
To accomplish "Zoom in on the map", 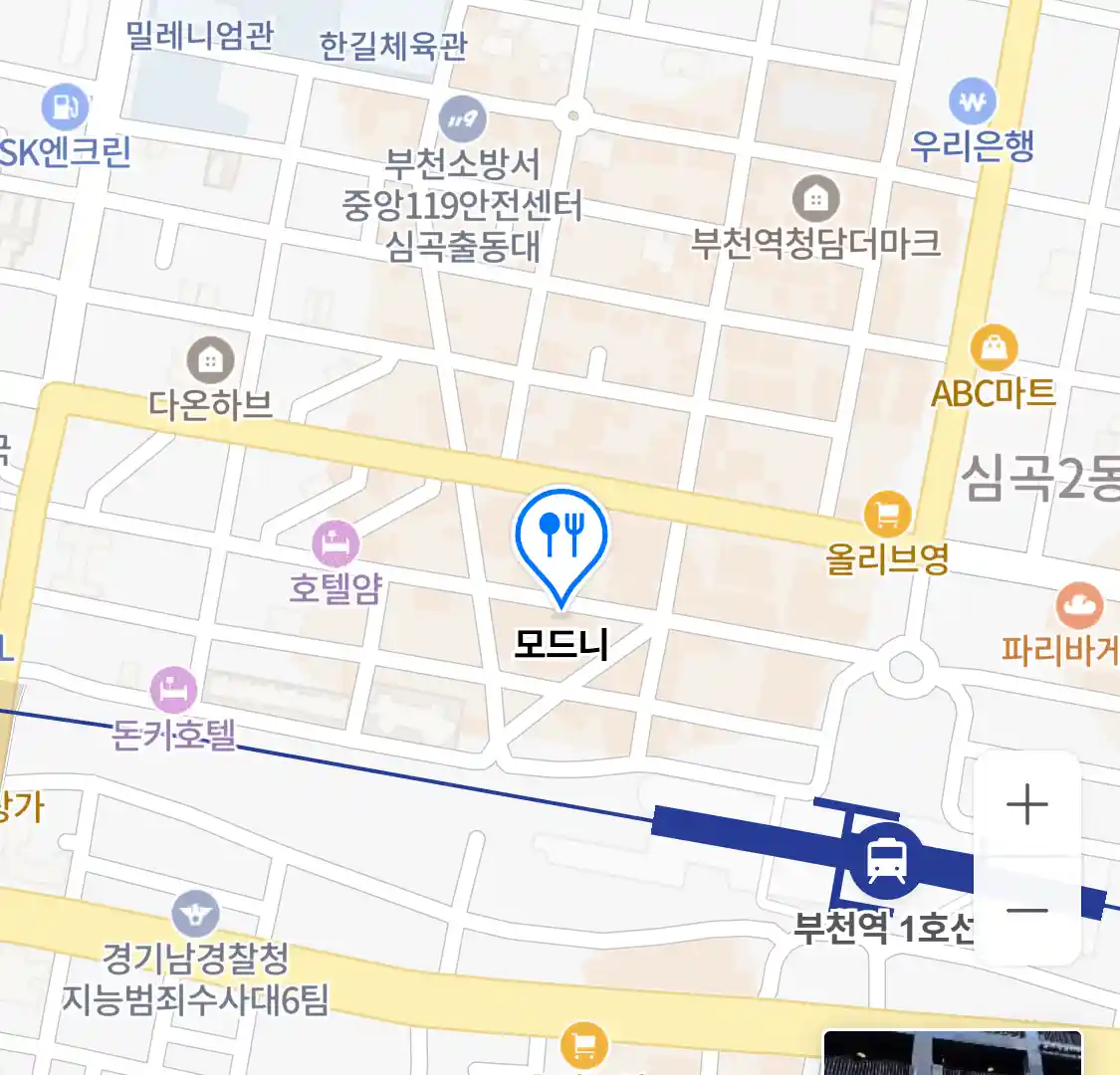I will click(x=1027, y=804).
